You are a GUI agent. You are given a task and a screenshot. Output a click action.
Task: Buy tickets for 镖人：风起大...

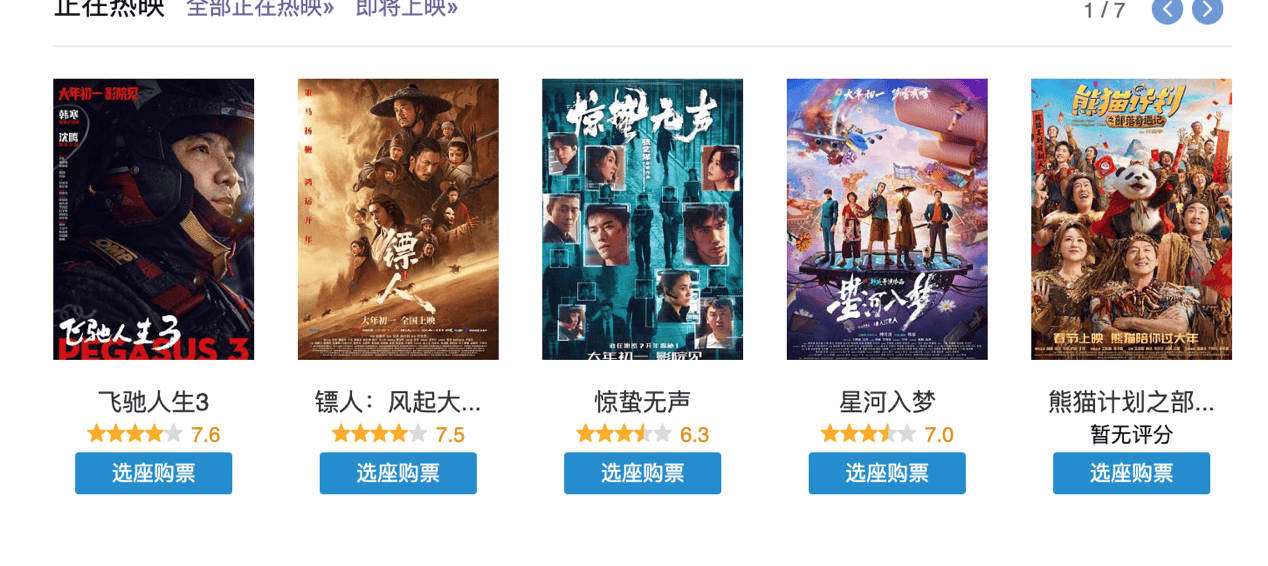(398, 473)
